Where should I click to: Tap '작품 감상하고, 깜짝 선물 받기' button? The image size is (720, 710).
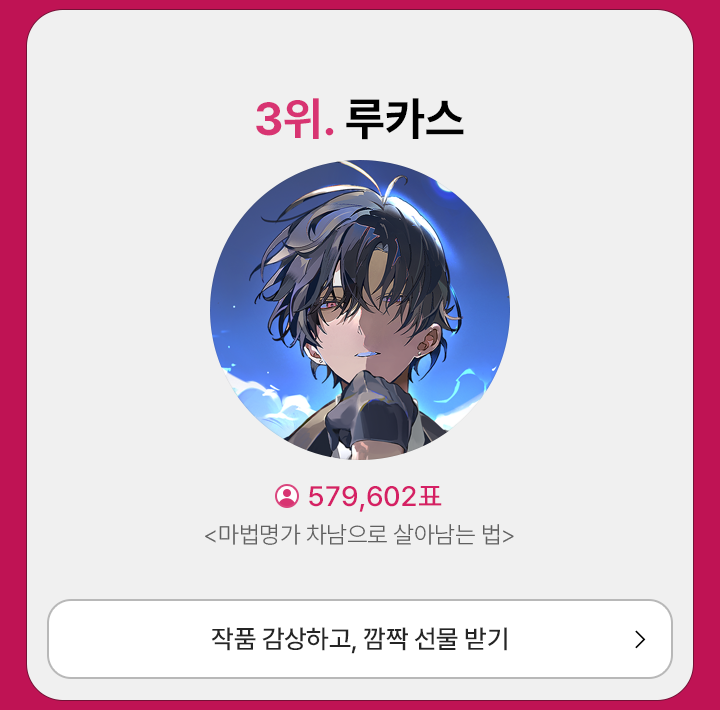(360, 639)
